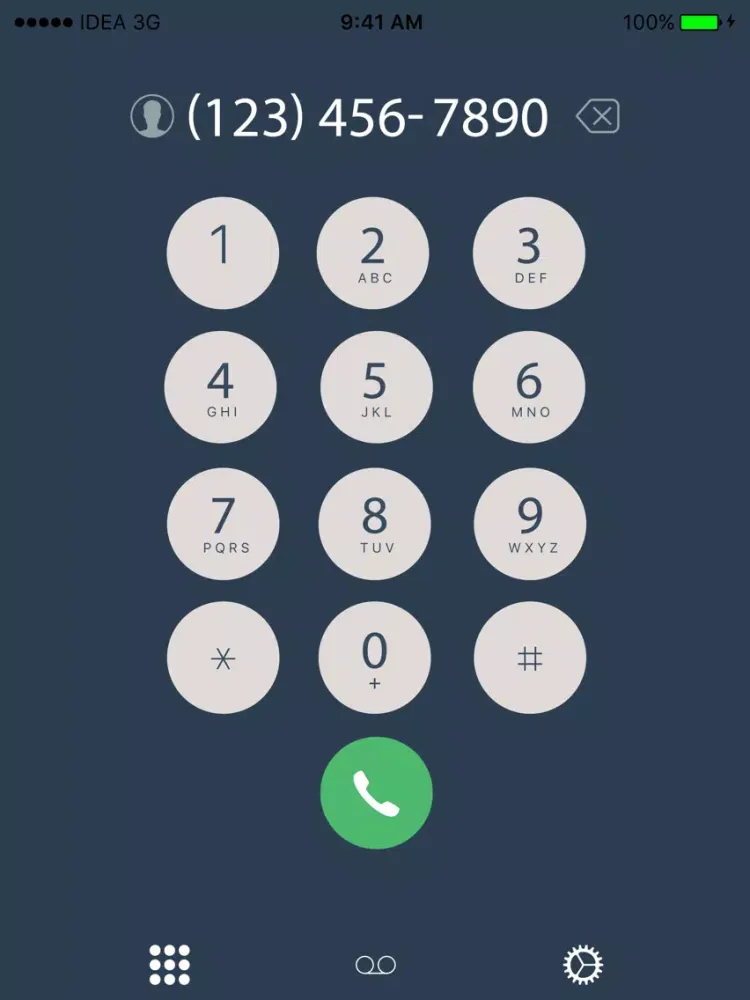The height and width of the screenshot is (1000, 750).
Task: Open the contact avatar icon beside the number
Action: click(x=152, y=117)
